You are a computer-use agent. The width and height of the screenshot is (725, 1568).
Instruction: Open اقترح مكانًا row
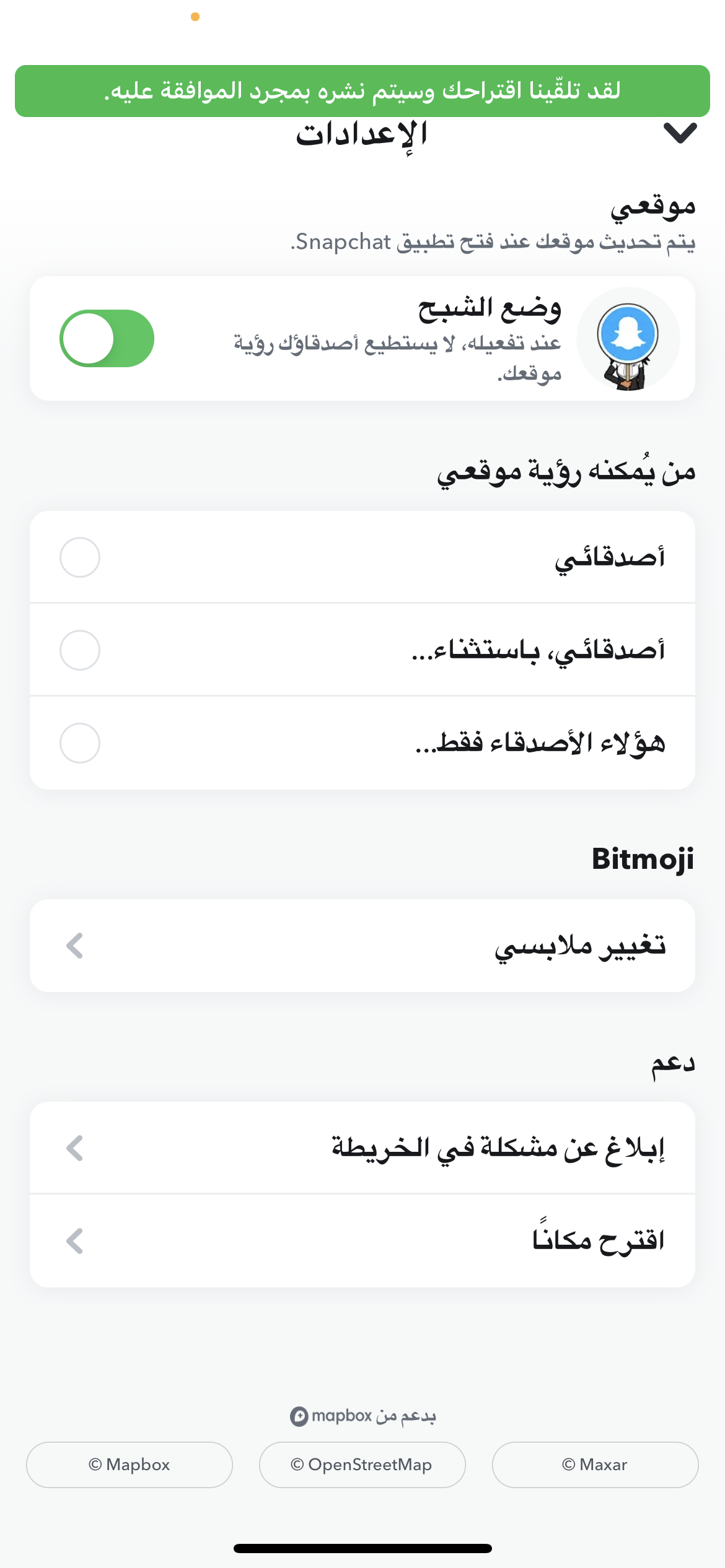362,1240
